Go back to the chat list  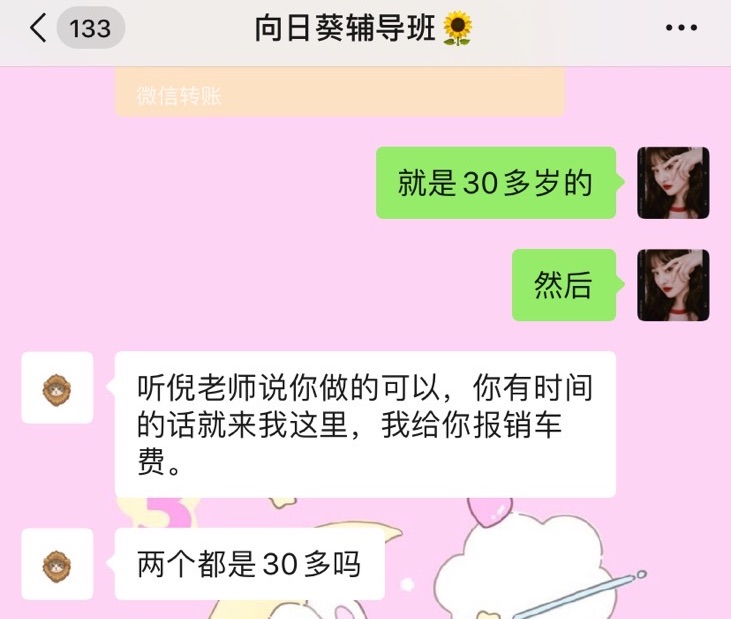[x=40, y=28]
